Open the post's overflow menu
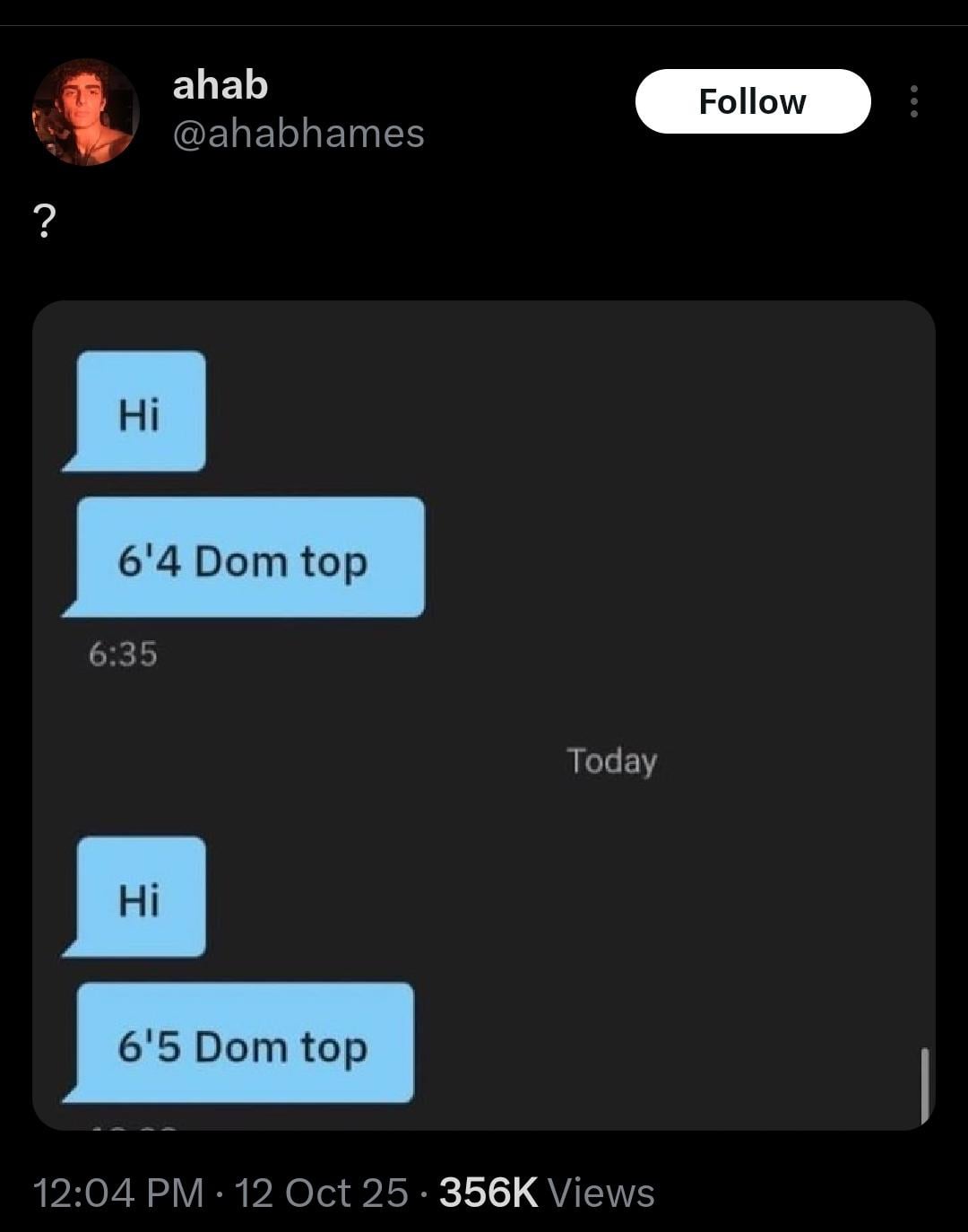This screenshot has height=1232, width=968. click(x=913, y=101)
